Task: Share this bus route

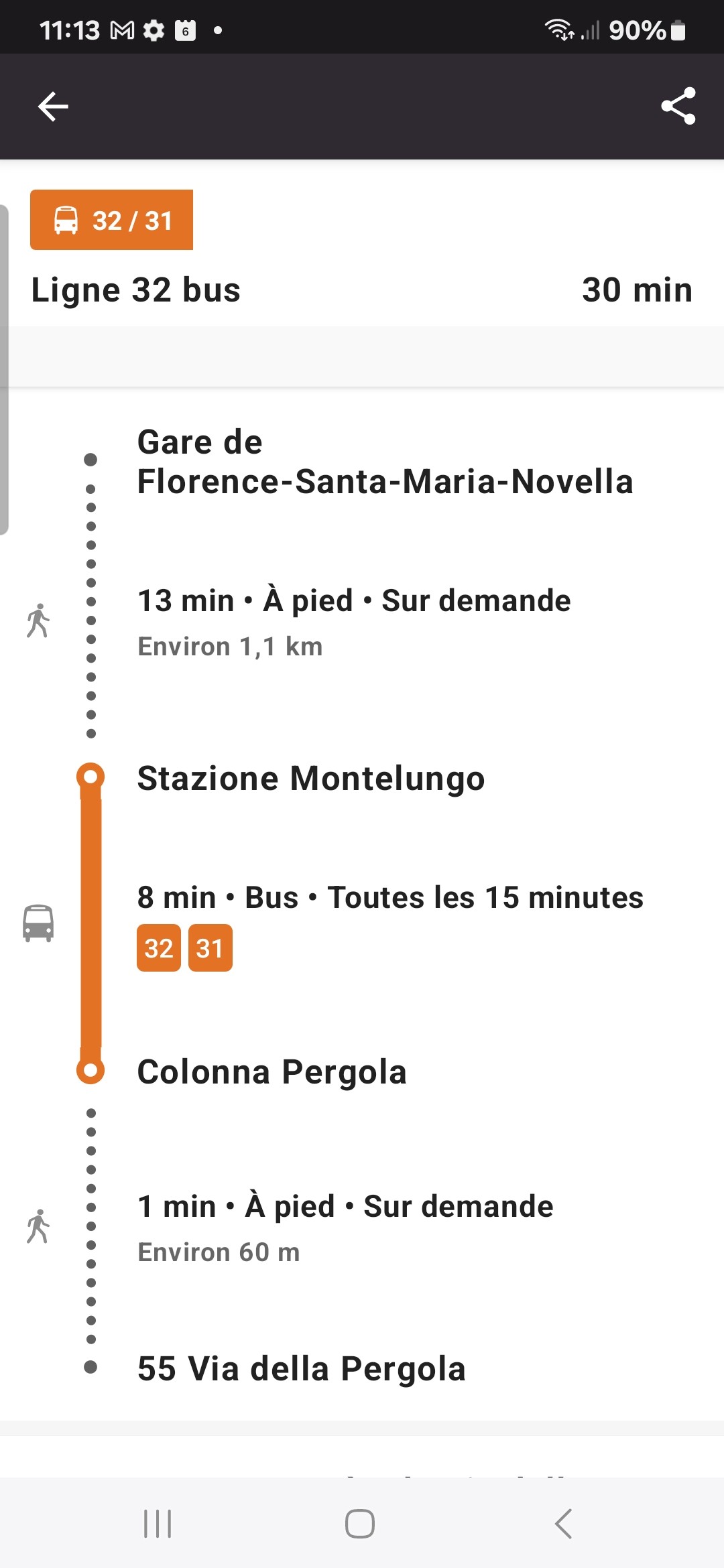Action: click(678, 106)
